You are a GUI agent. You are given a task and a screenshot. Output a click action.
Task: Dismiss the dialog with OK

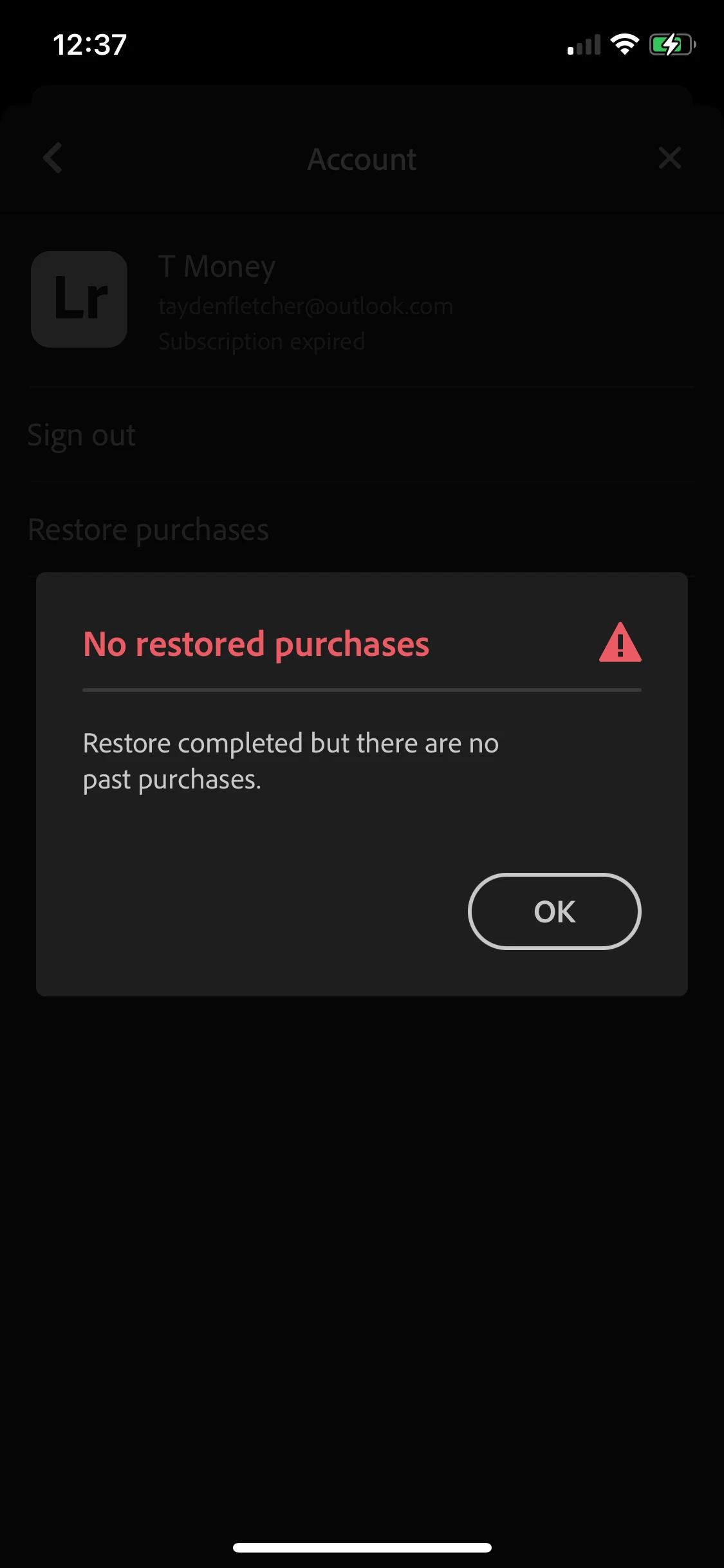(554, 911)
